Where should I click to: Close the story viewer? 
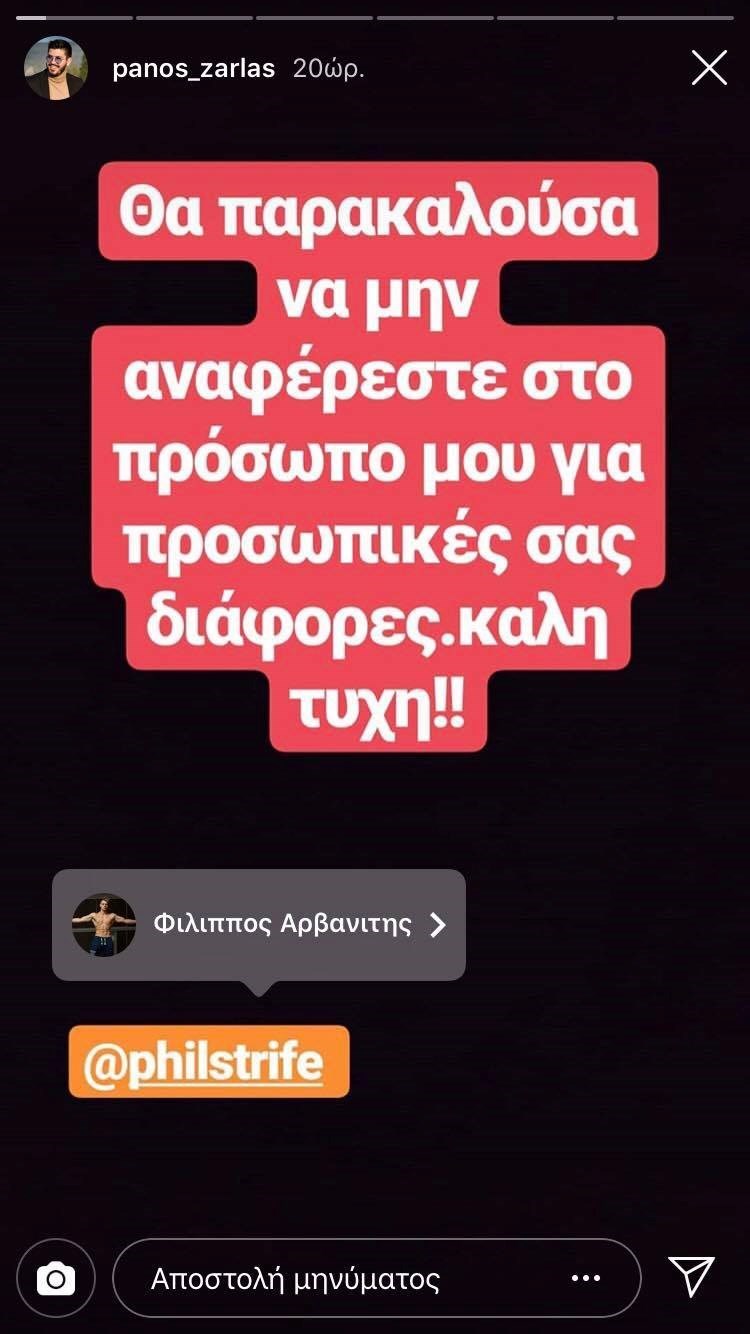tap(709, 68)
